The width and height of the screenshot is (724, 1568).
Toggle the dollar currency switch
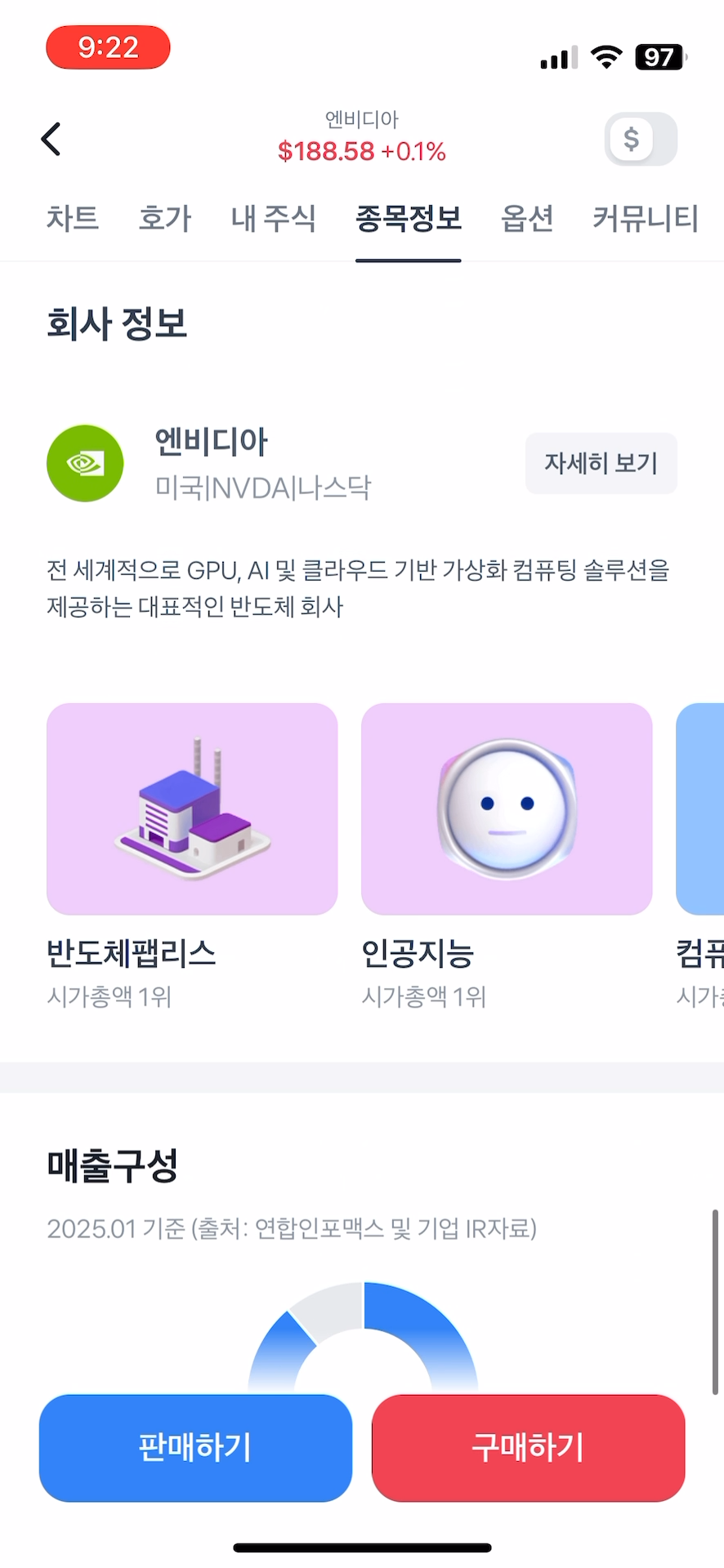pos(641,140)
